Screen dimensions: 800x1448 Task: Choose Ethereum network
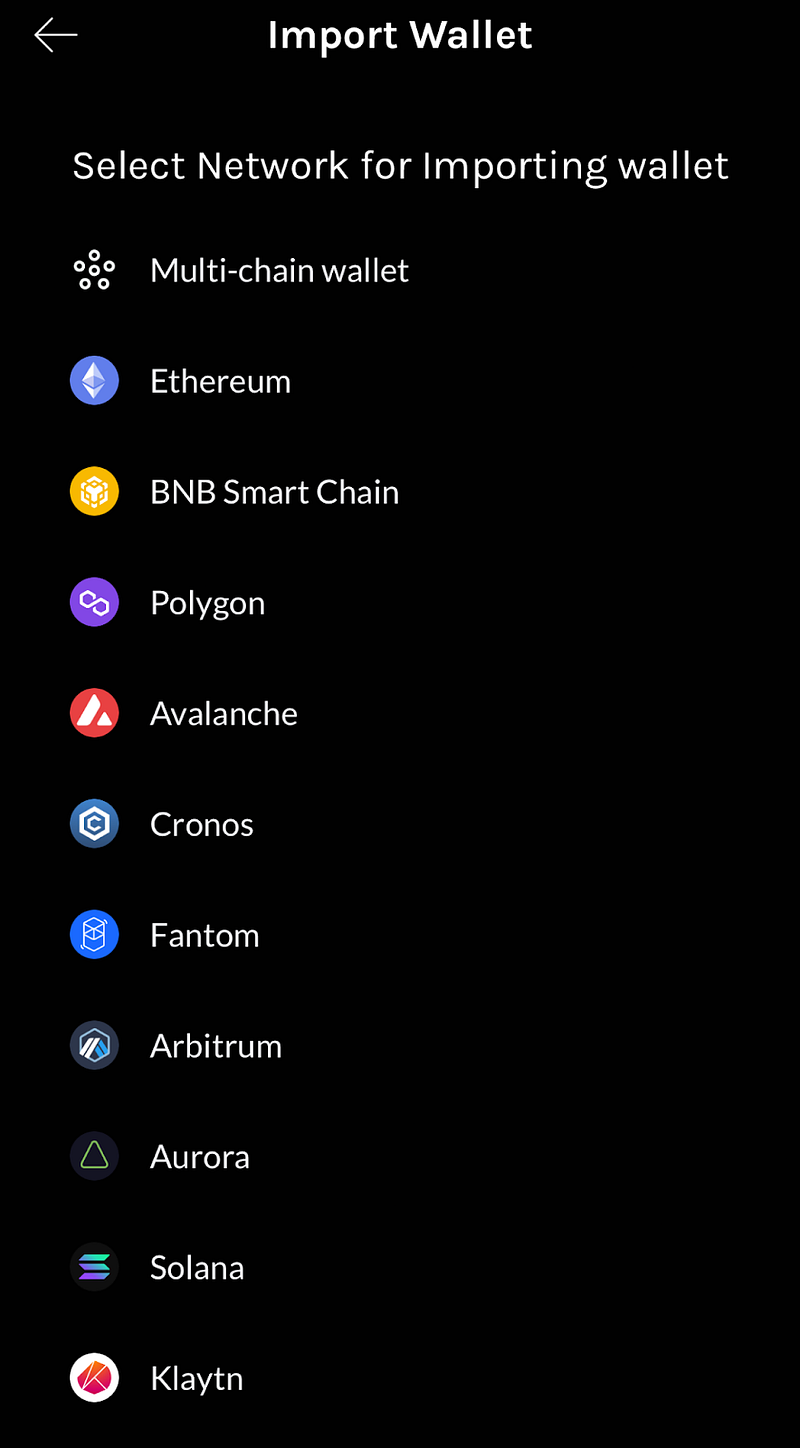coord(220,382)
